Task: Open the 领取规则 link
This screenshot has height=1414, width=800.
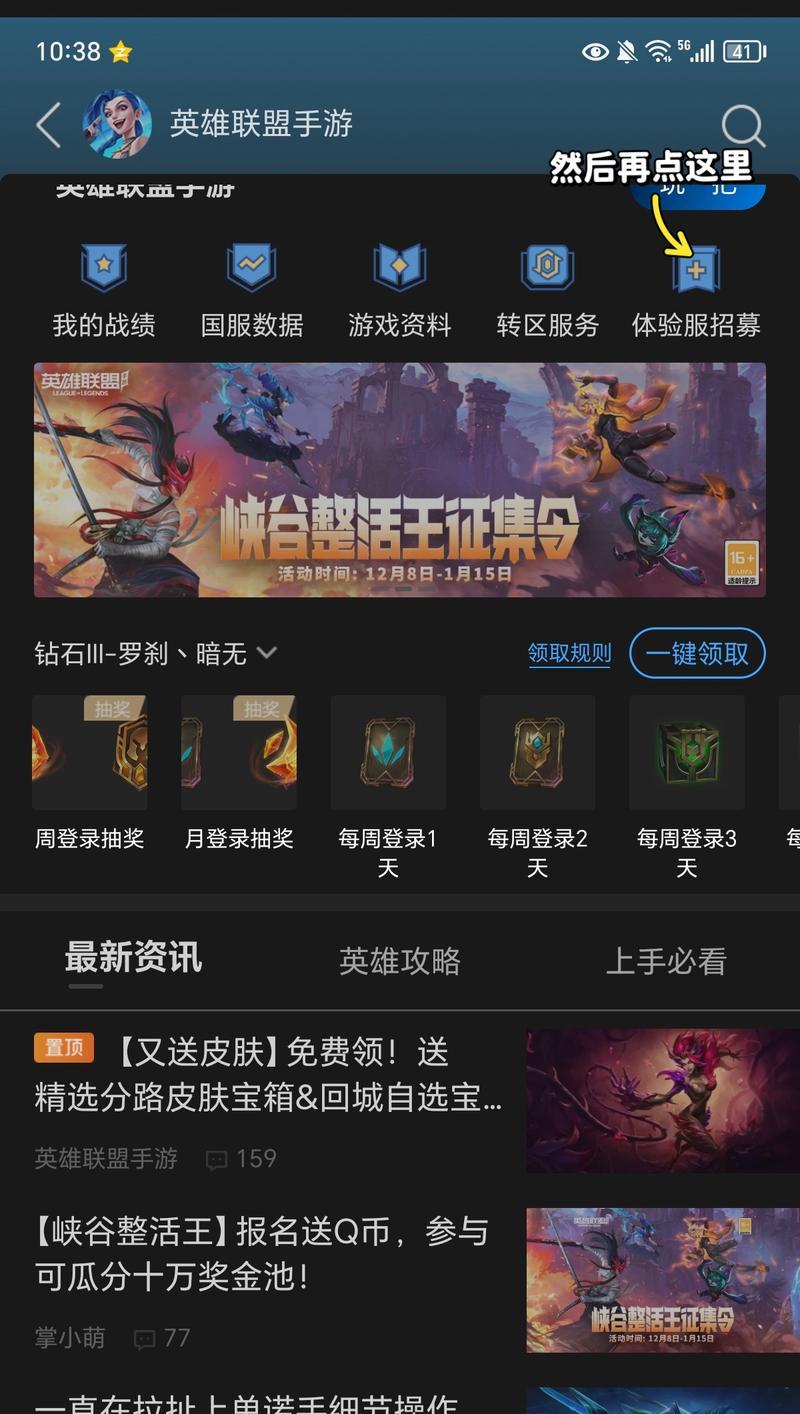Action: pyautogui.click(x=569, y=654)
